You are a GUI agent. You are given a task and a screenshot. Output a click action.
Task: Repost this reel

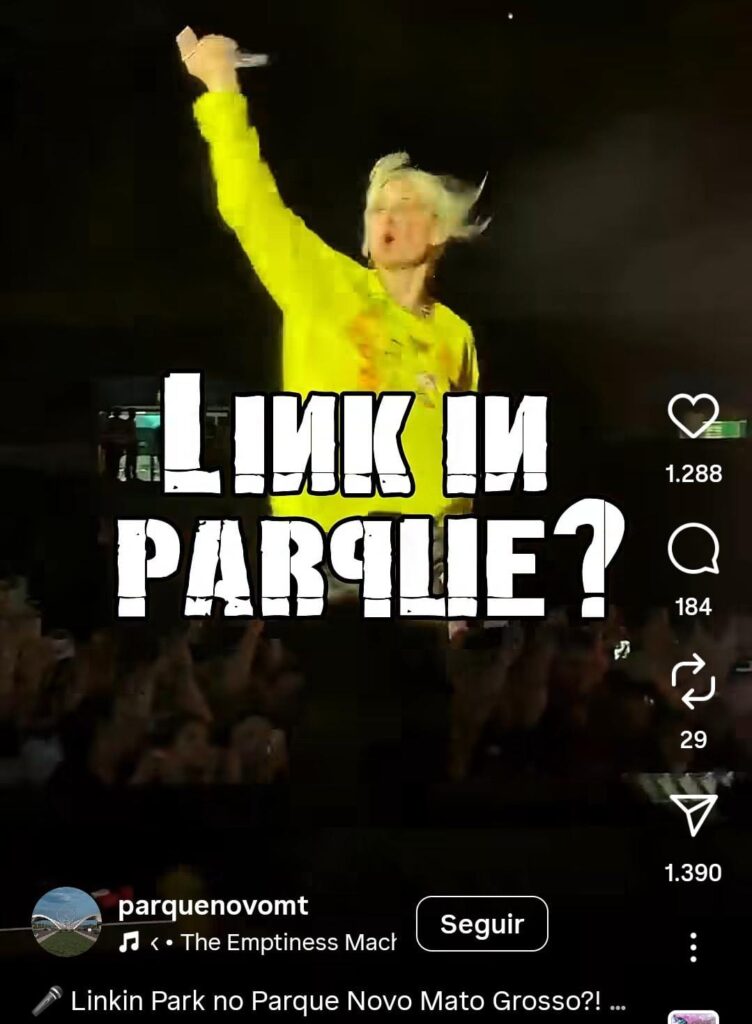point(693,683)
